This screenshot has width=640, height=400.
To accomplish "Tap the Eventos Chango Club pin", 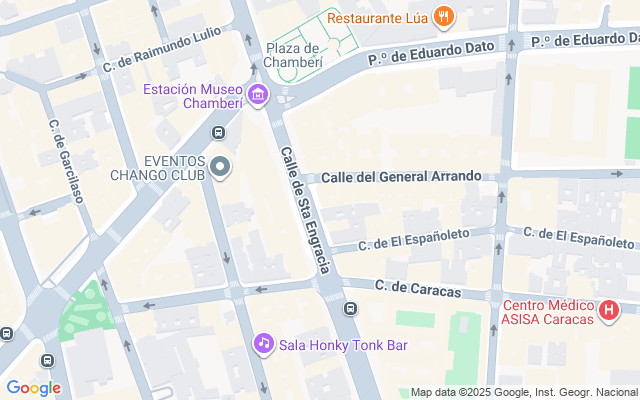I will tap(221, 167).
